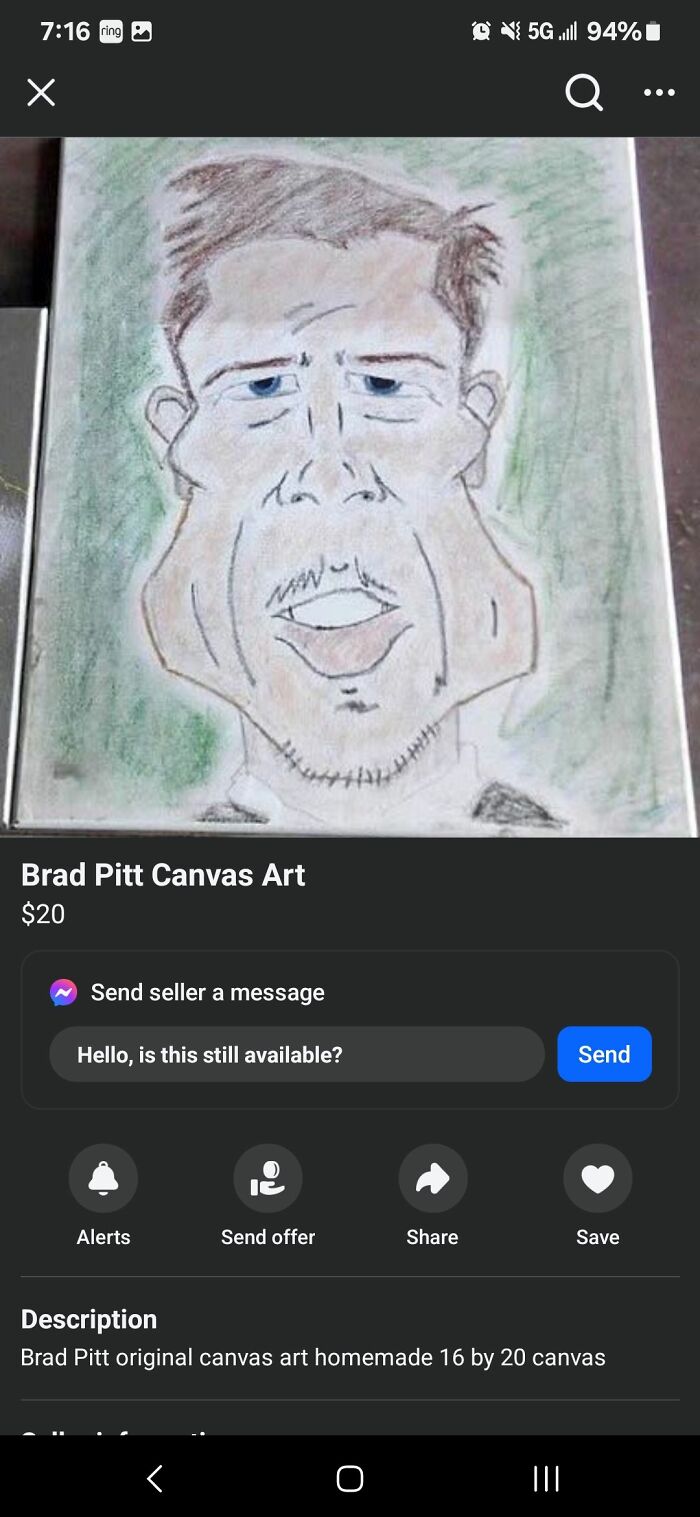The width and height of the screenshot is (700, 1517).
Task: Open the Brad Pitt canvas listing photo
Action: click(x=350, y=486)
